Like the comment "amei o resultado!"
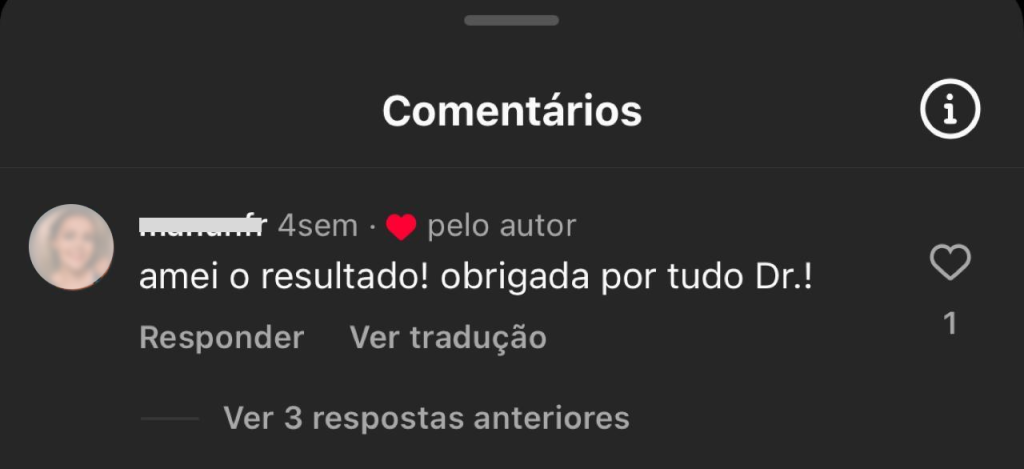Image resolution: width=1024 pixels, height=469 pixels. coord(950,264)
